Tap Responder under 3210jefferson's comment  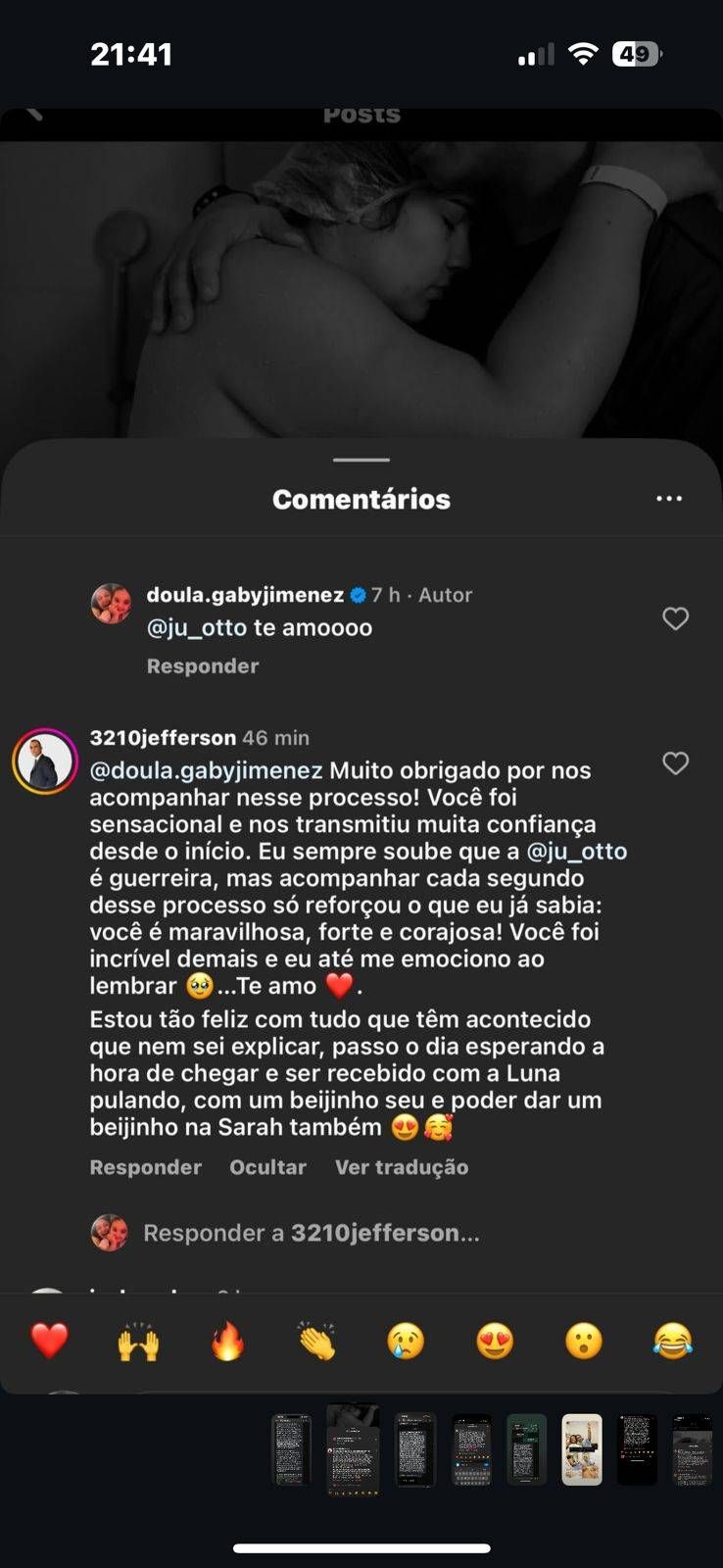[x=145, y=1167]
